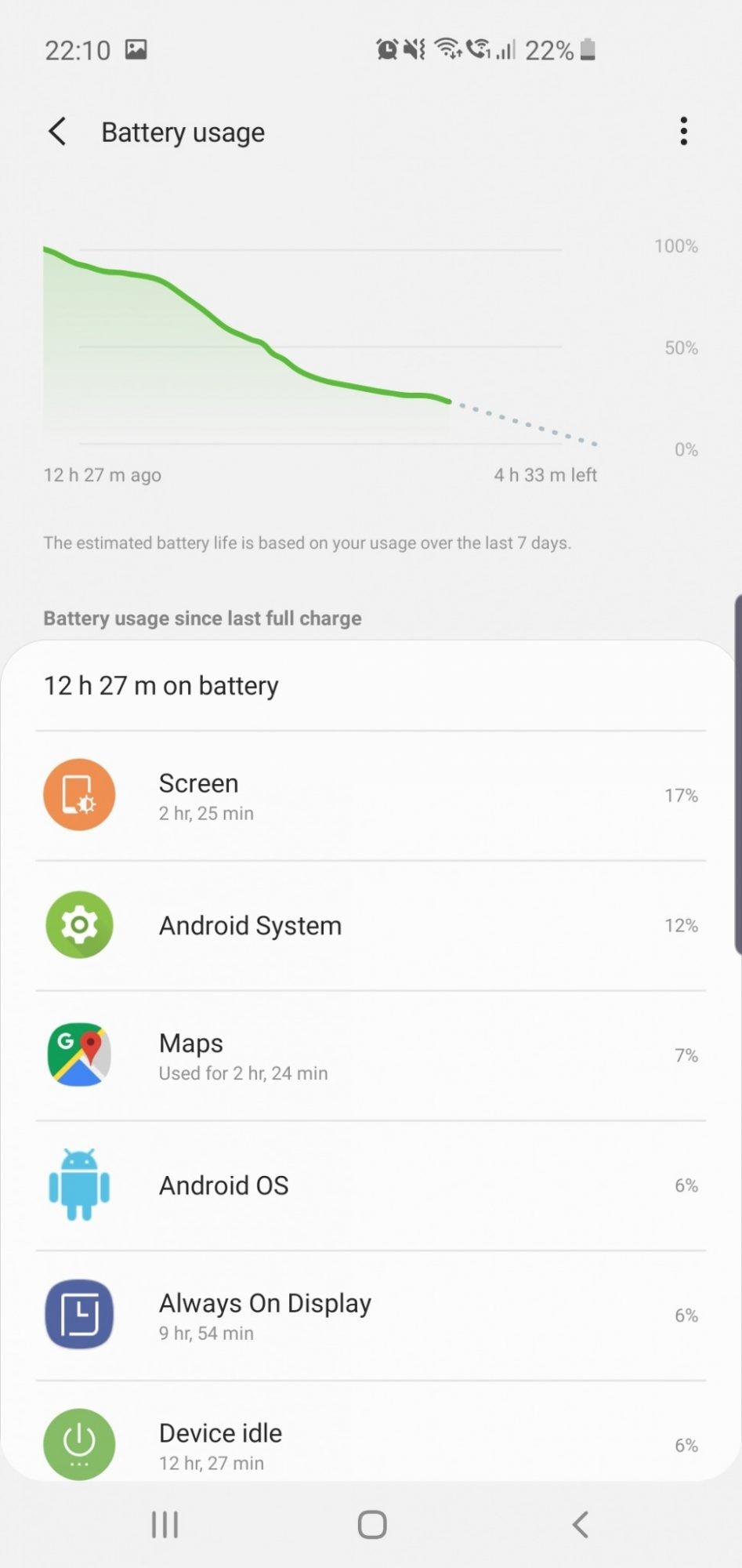Select the Android OS row

pos(370,1185)
